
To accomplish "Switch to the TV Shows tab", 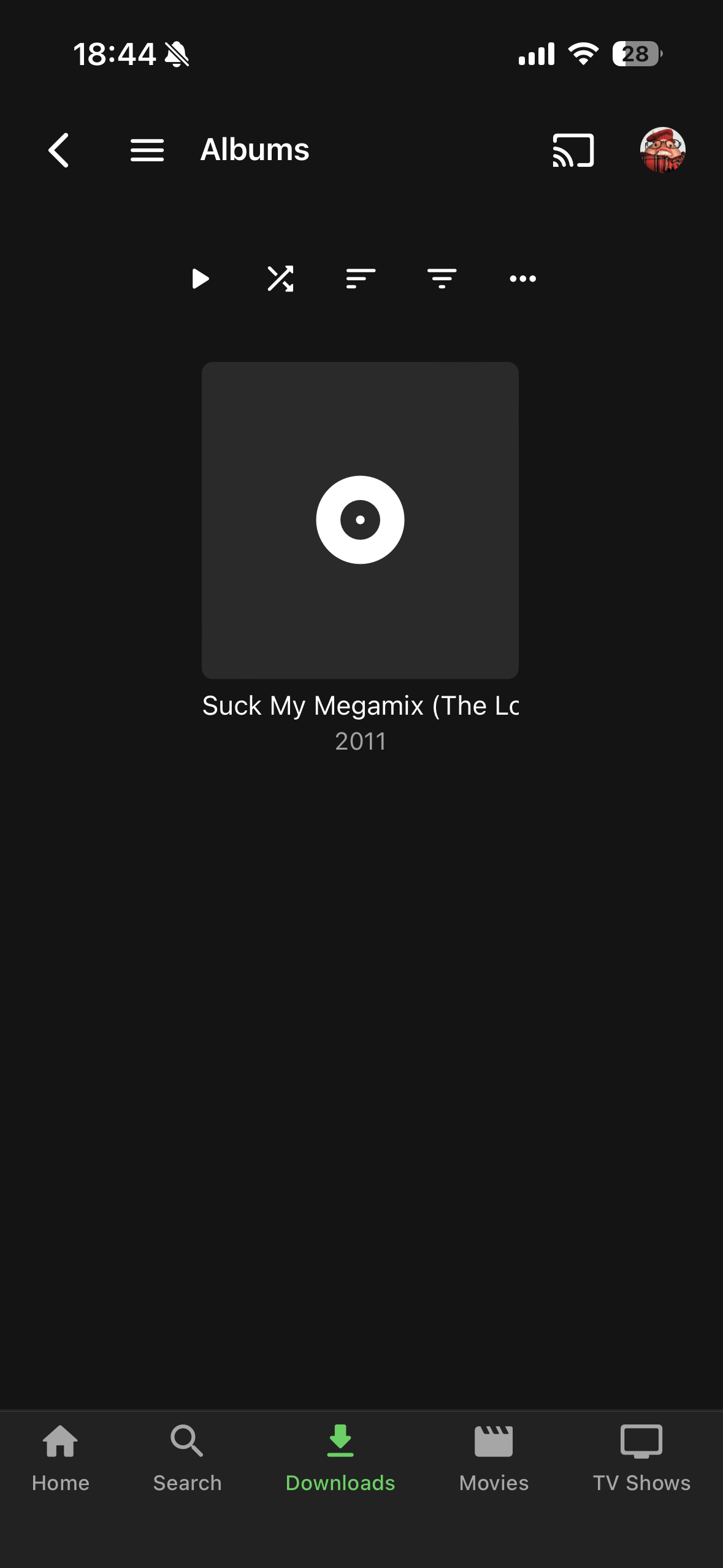I will click(x=641, y=1458).
